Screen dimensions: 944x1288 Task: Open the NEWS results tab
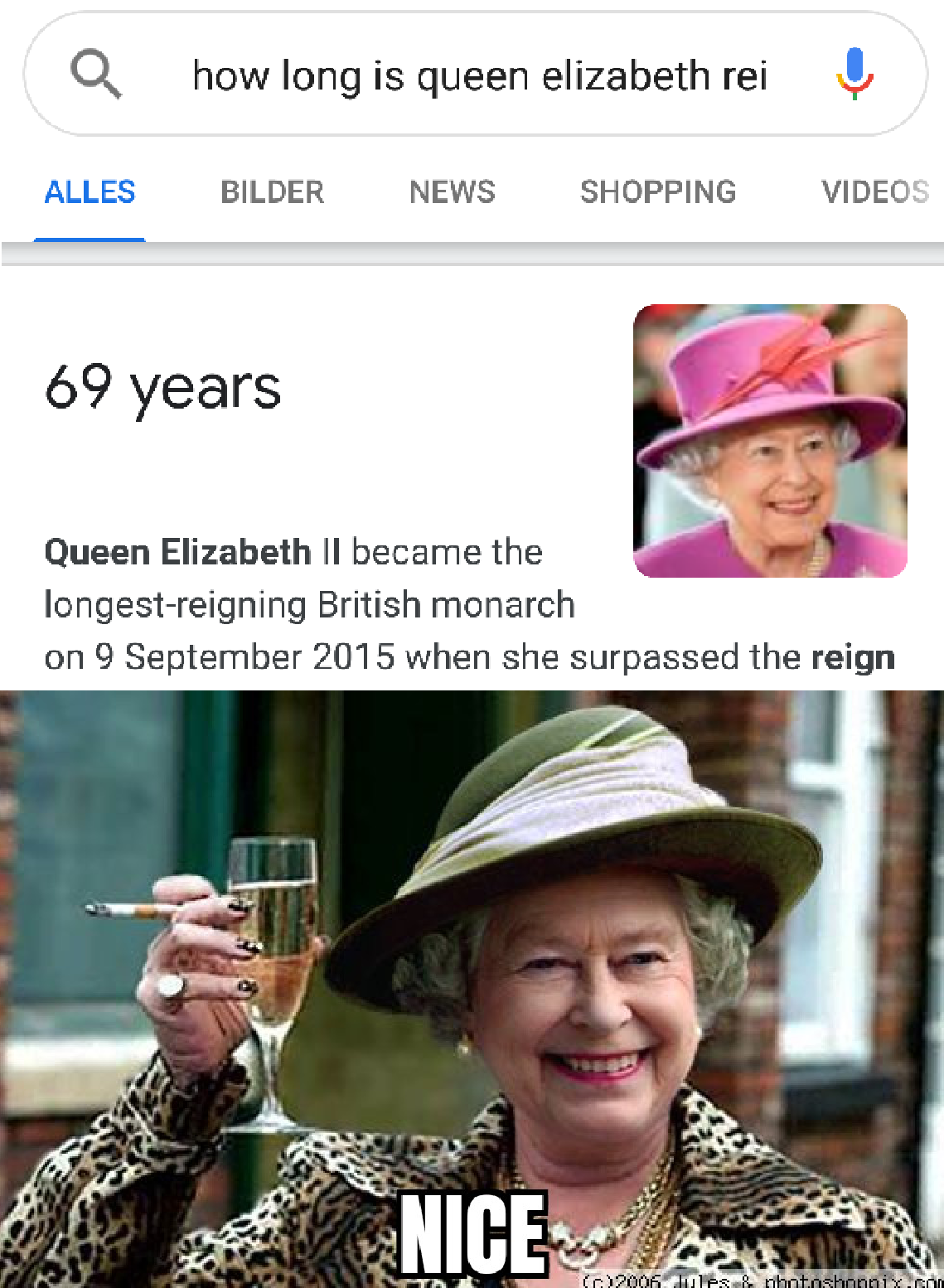453,191
